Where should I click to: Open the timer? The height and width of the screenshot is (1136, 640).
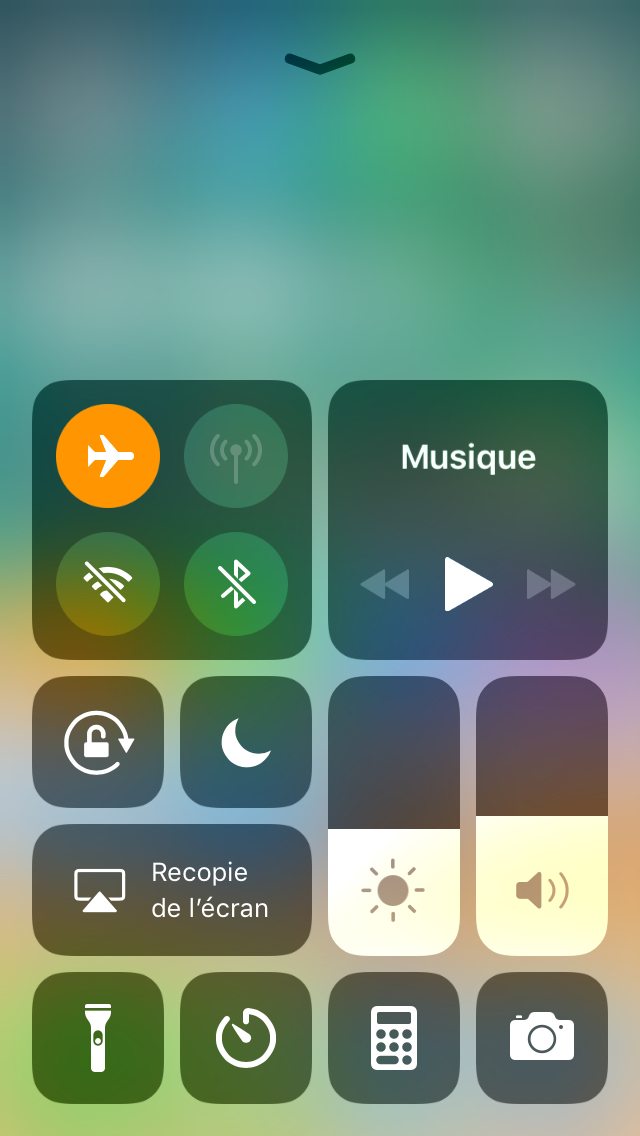click(x=246, y=1038)
